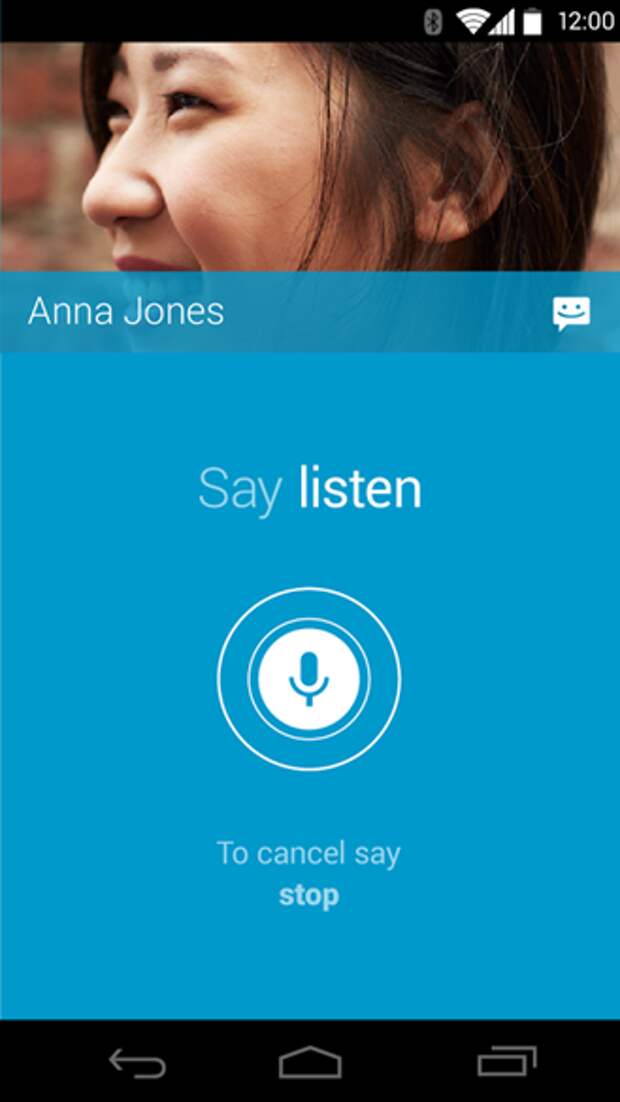Viewport: 620px width, 1102px height.
Task: Go back using the system back button
Action: [x=137, y=1062]
